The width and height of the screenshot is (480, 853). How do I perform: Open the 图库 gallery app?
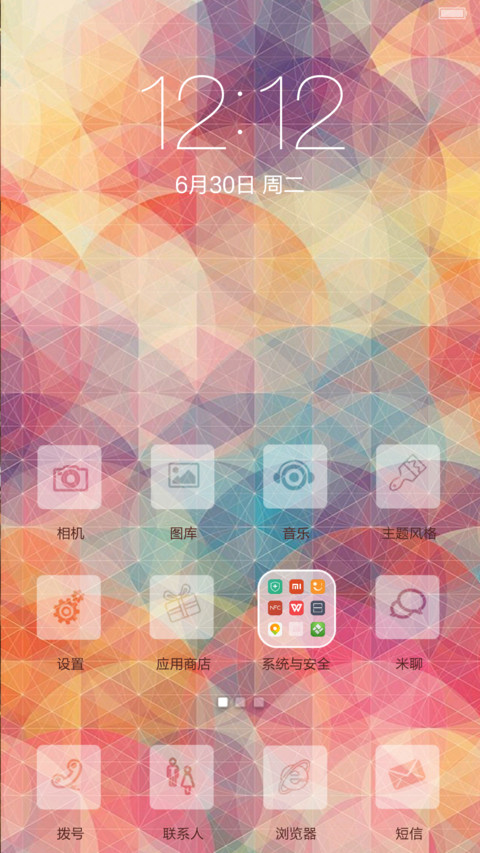pos(182,477)
